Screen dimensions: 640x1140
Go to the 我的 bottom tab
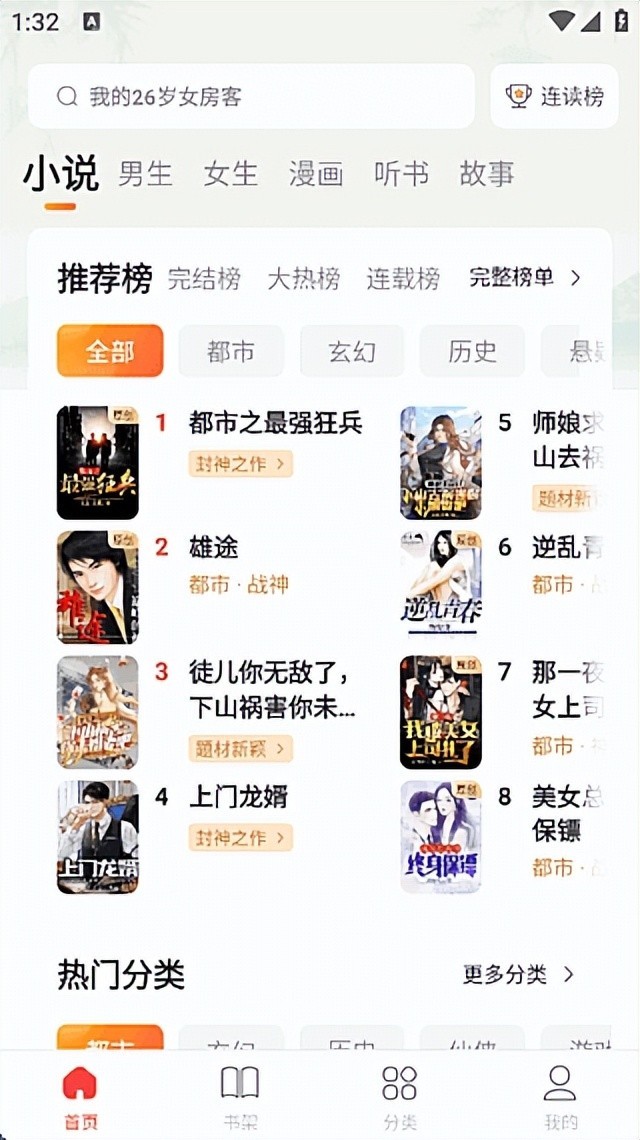click(560, 1095)
